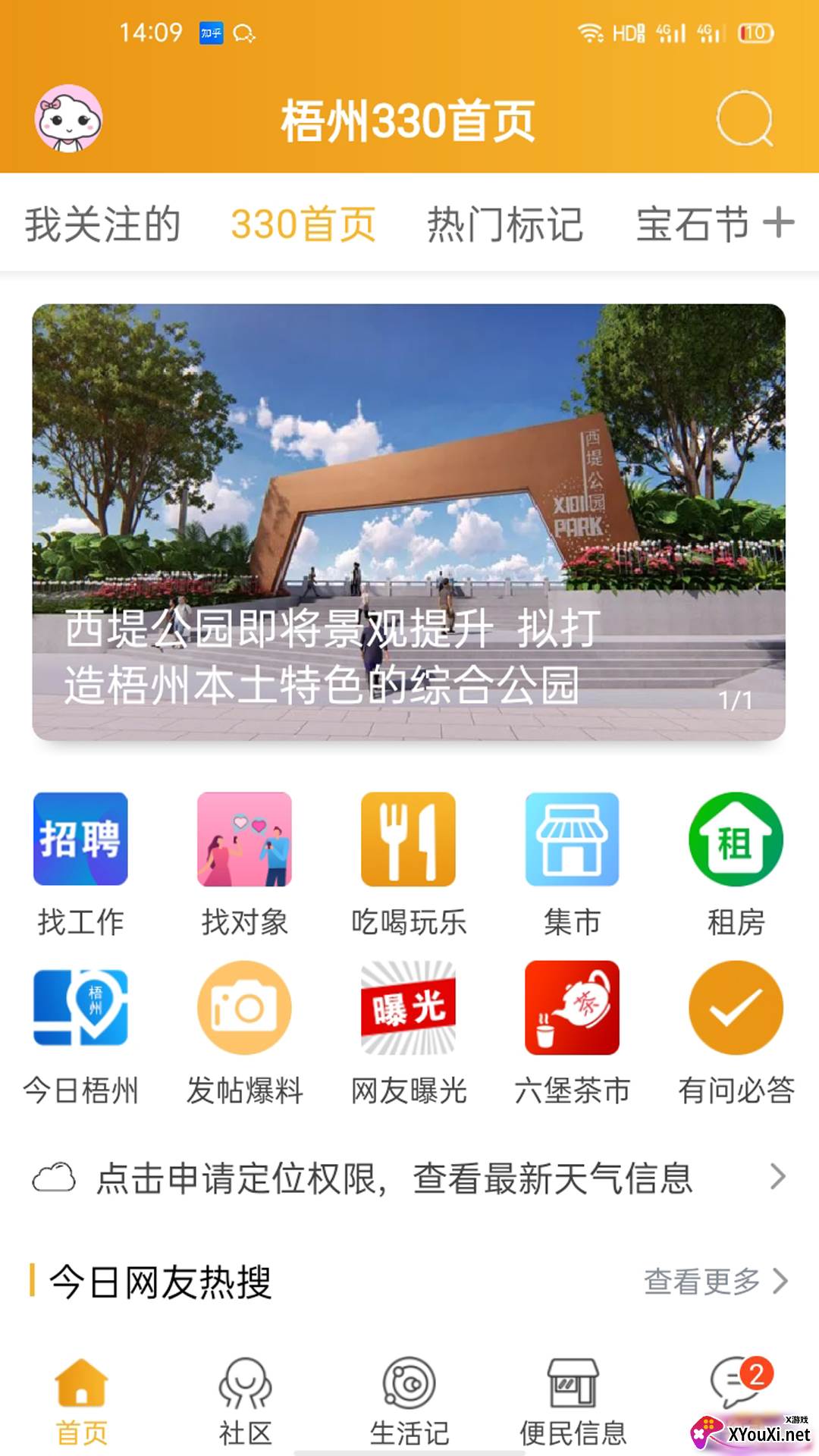Open 有问必答 Q&A section
The height and width of the screenshot is (1456, 819).
pos(736,1034)
